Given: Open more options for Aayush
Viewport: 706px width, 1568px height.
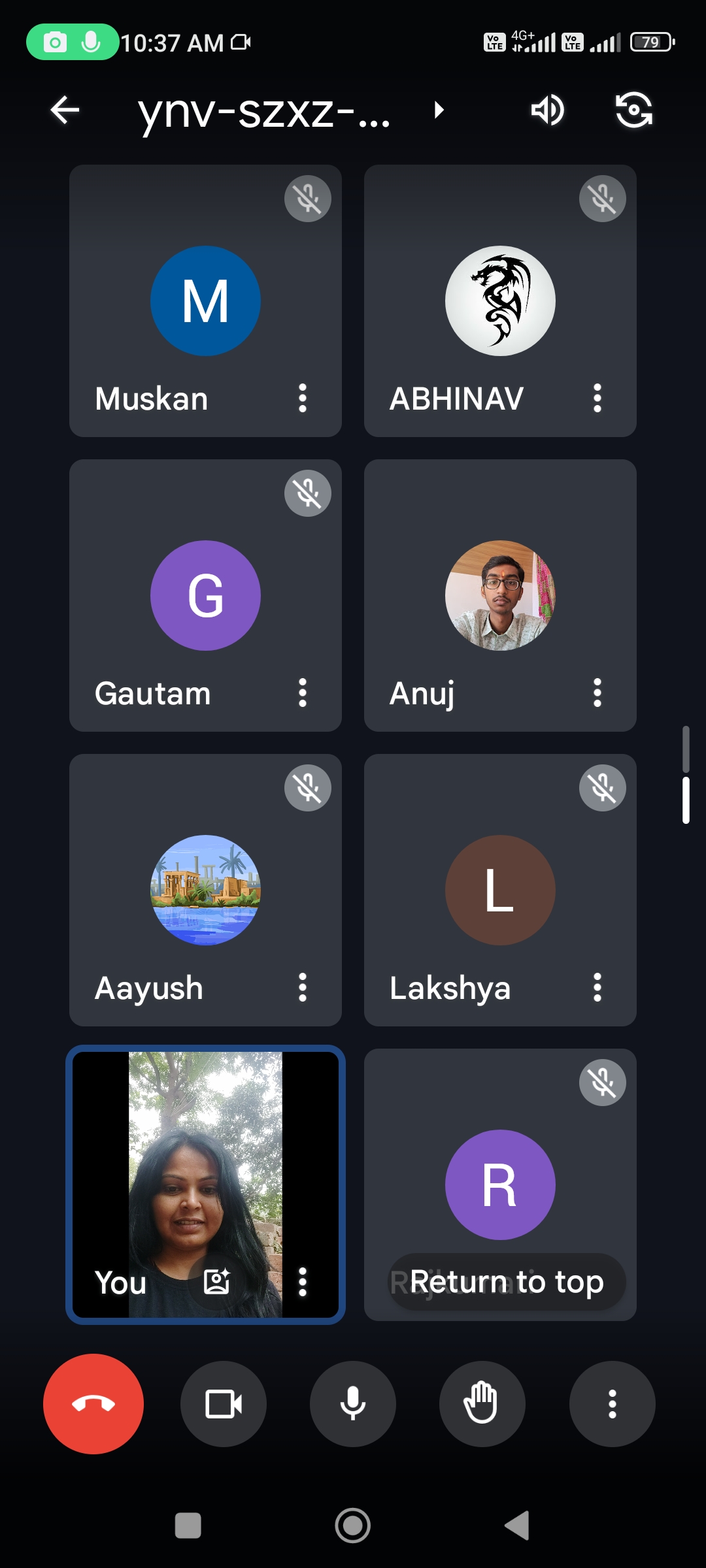Looking at the screenshot, I should click(303, 987).
